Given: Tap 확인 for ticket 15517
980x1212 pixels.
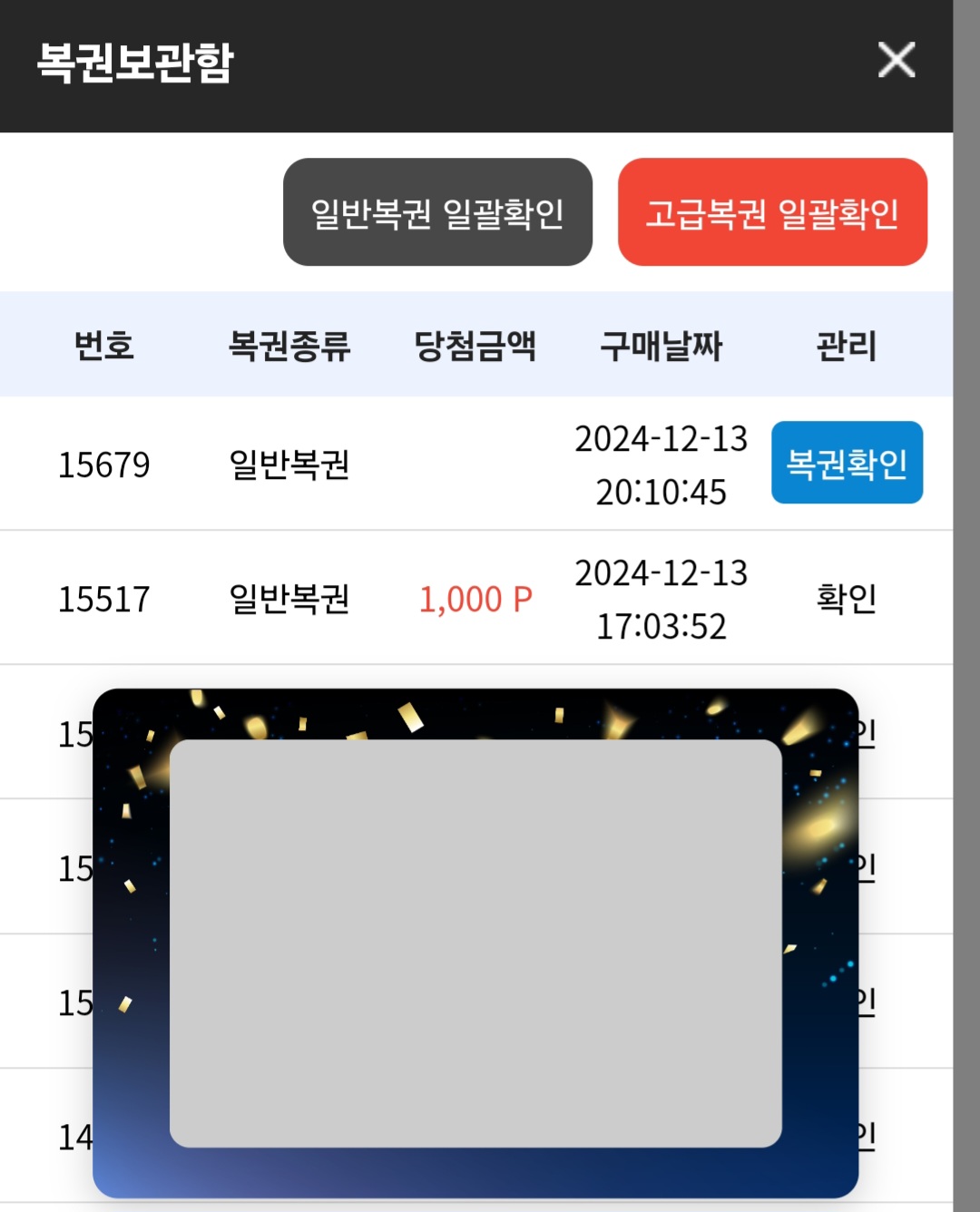Looking at the screenshot, I should [x=846, y=599].
